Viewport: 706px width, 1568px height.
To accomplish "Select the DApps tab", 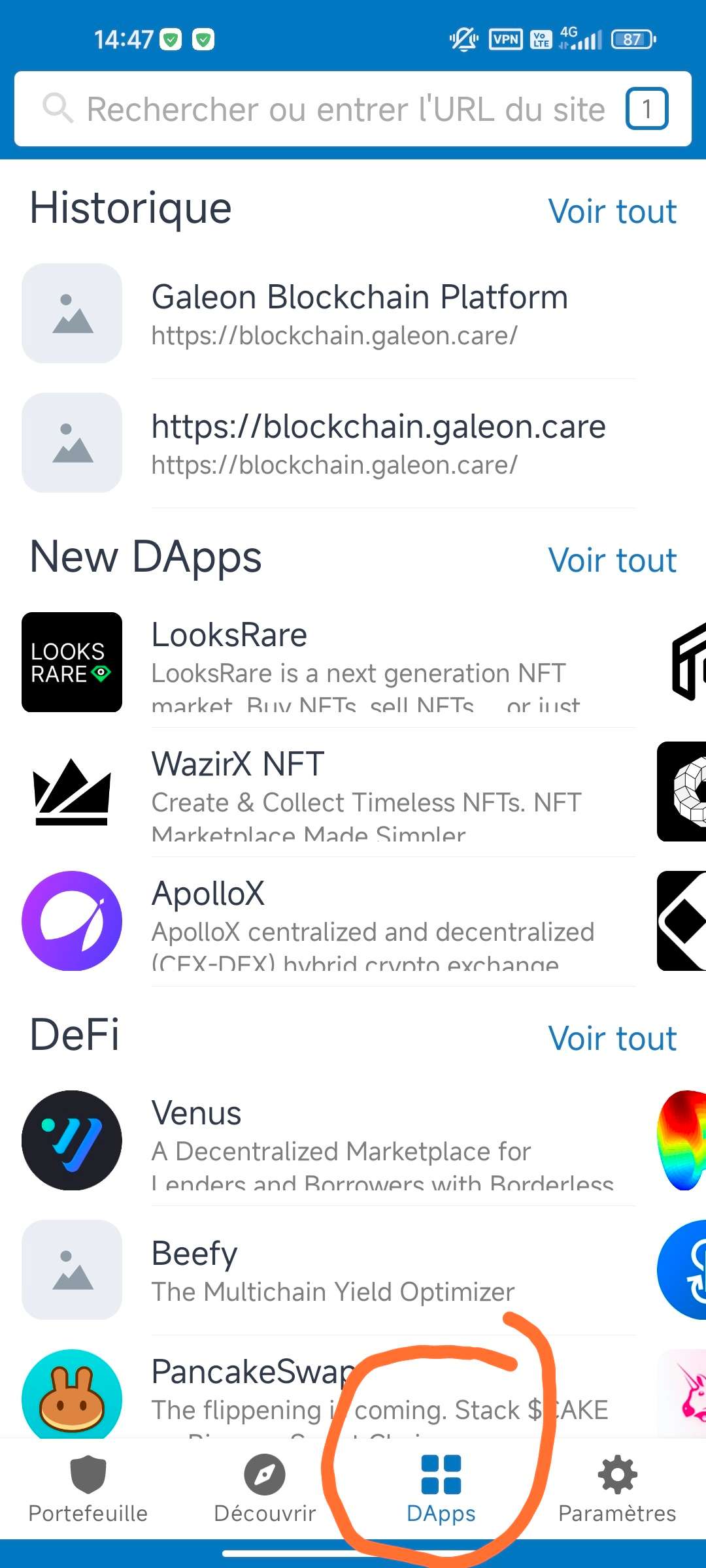I will 441,1491.
